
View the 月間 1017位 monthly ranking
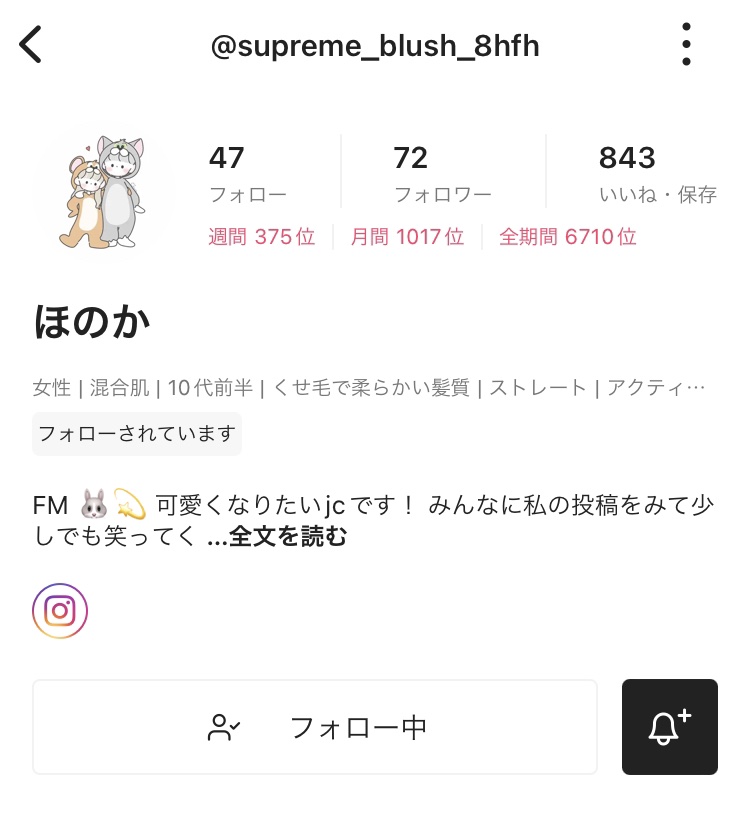[407, 236]
